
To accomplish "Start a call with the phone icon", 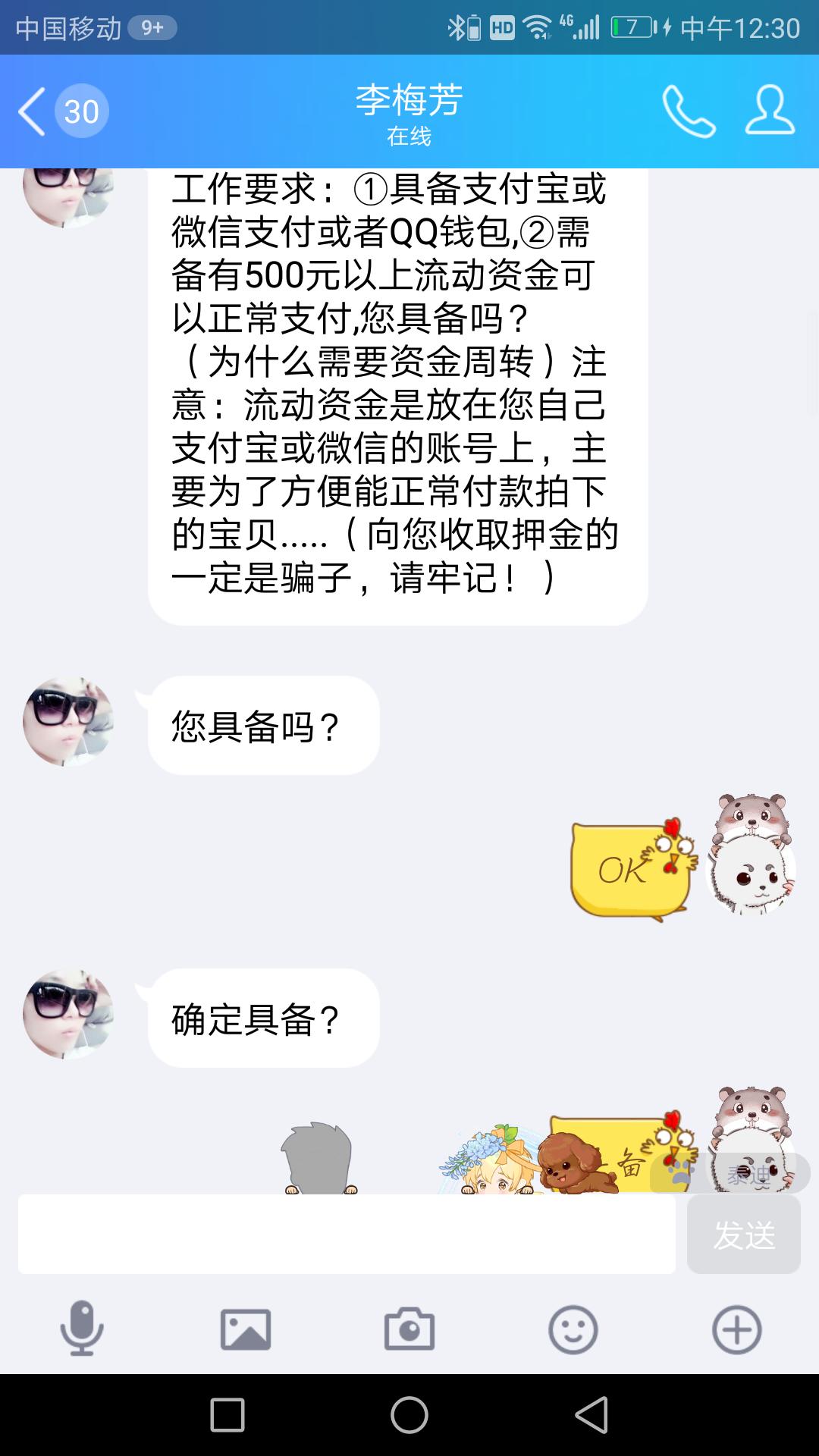I will click(689, 112).
